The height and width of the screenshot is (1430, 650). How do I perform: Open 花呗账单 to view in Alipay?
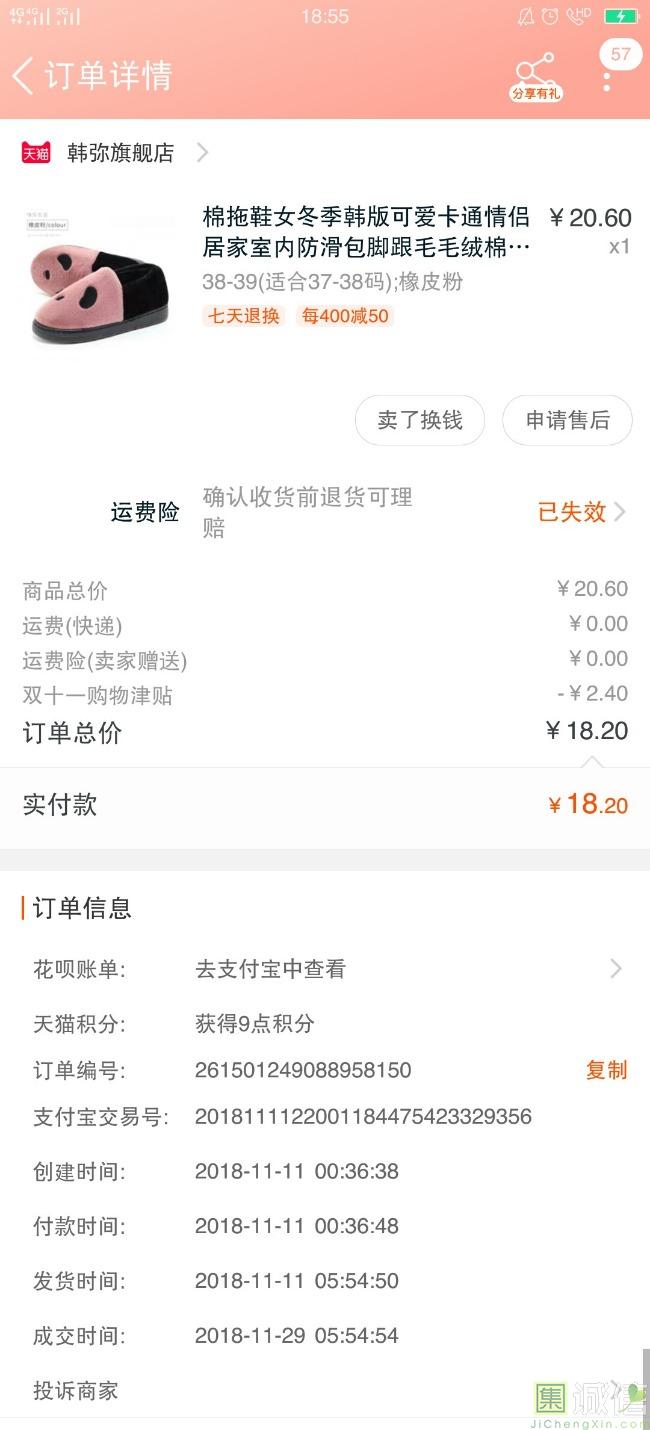point(325,969)
